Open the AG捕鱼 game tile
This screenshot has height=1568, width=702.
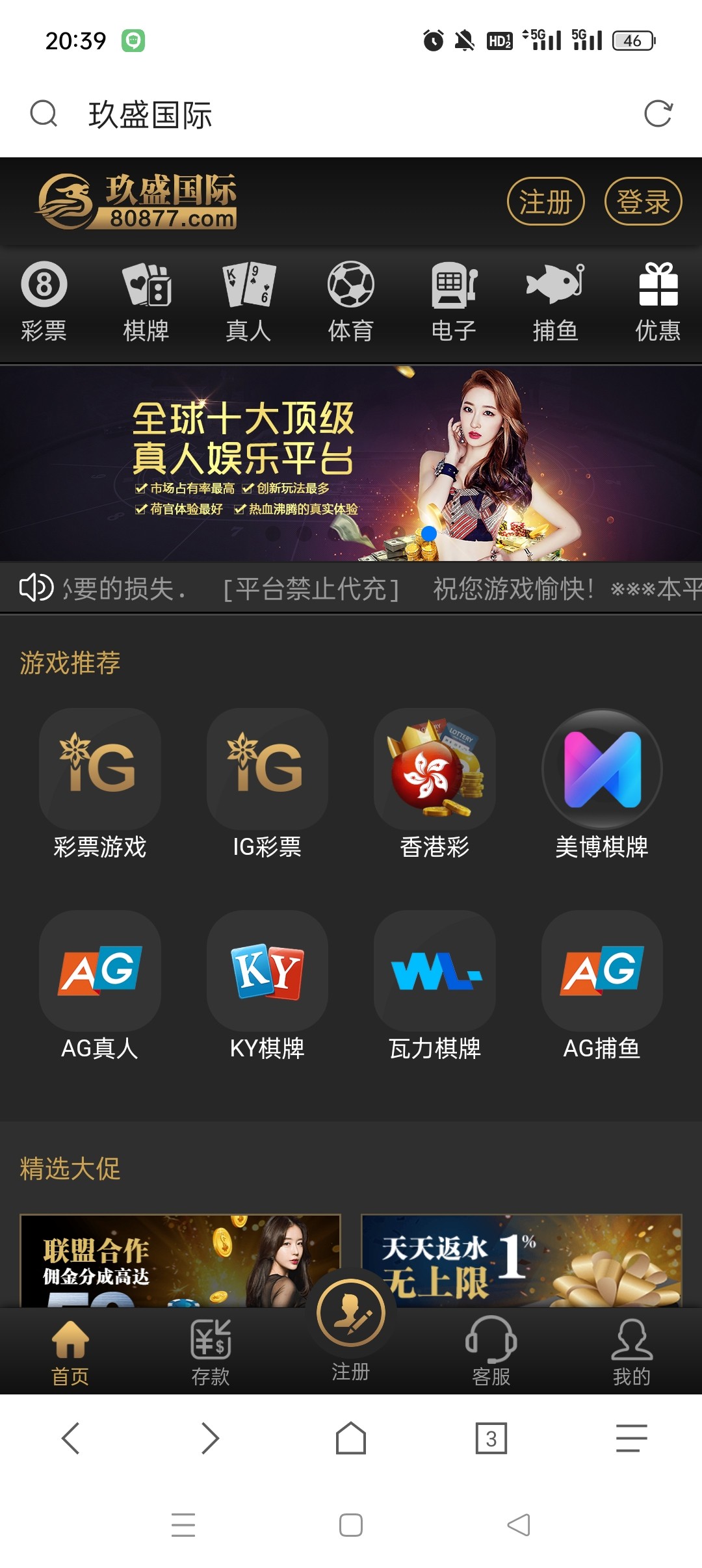pos(602,985)
